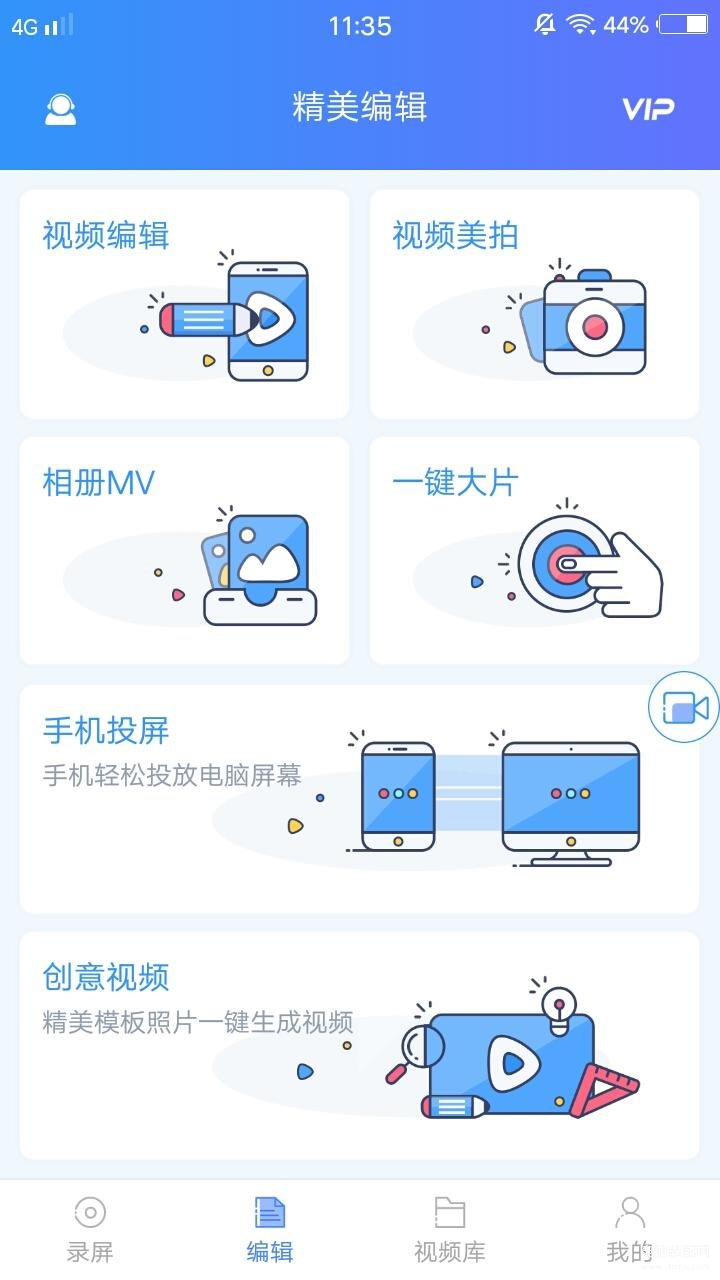Screen dimensions: 720x1280
Task: Switch to the 我的 tab
Action: point(629,1230)
